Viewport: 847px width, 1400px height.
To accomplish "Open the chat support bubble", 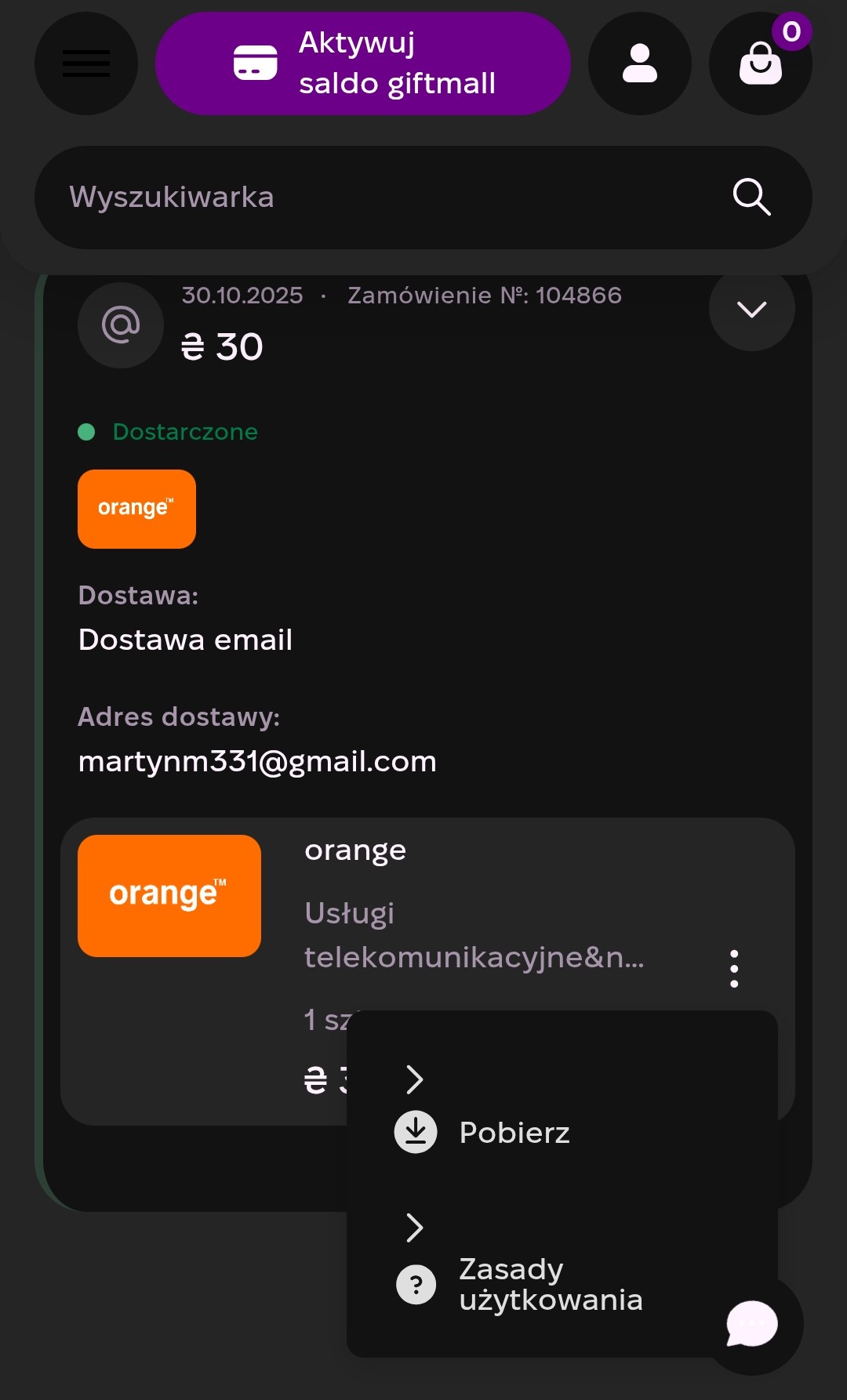I will pyautogui.click(x=752, y=1325).
